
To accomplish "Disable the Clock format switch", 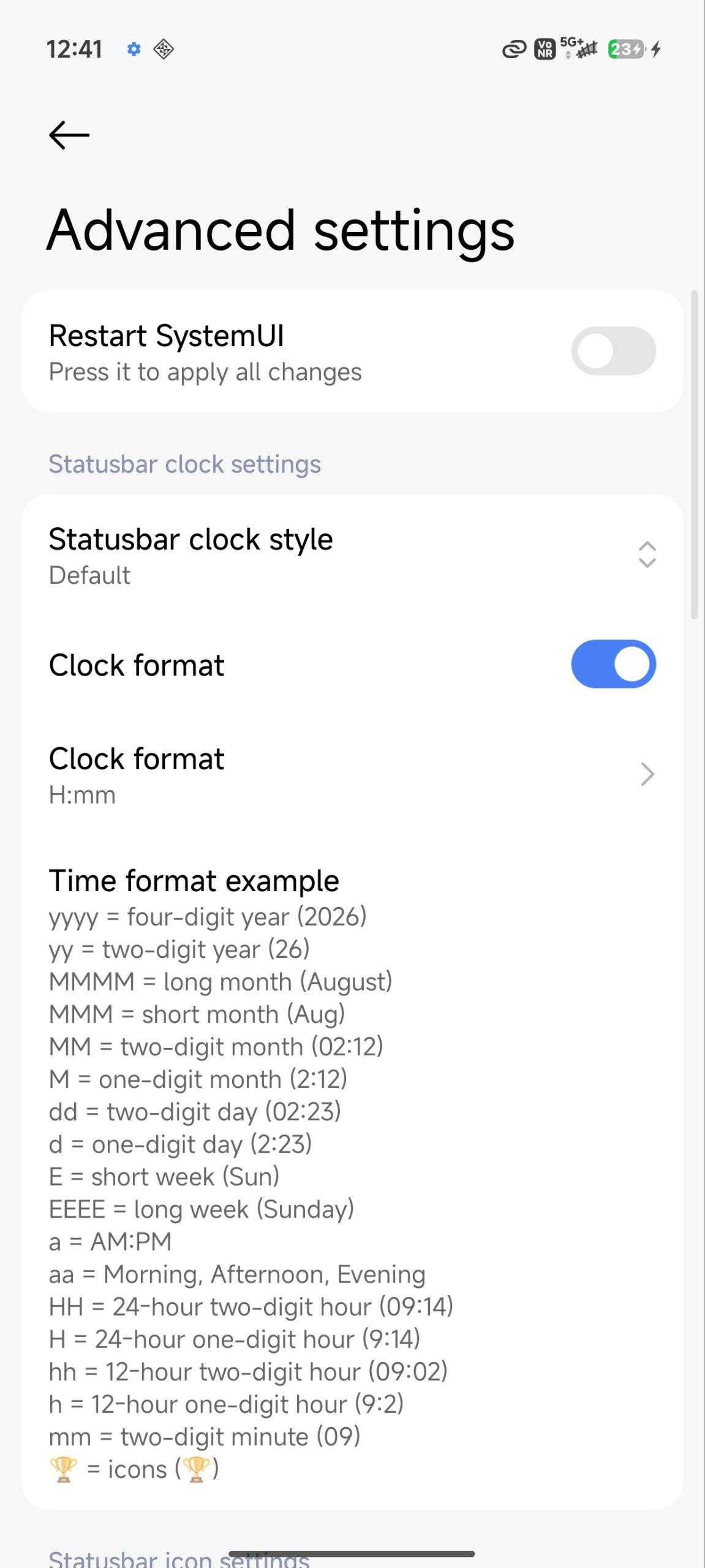I will tap(613, 665).
